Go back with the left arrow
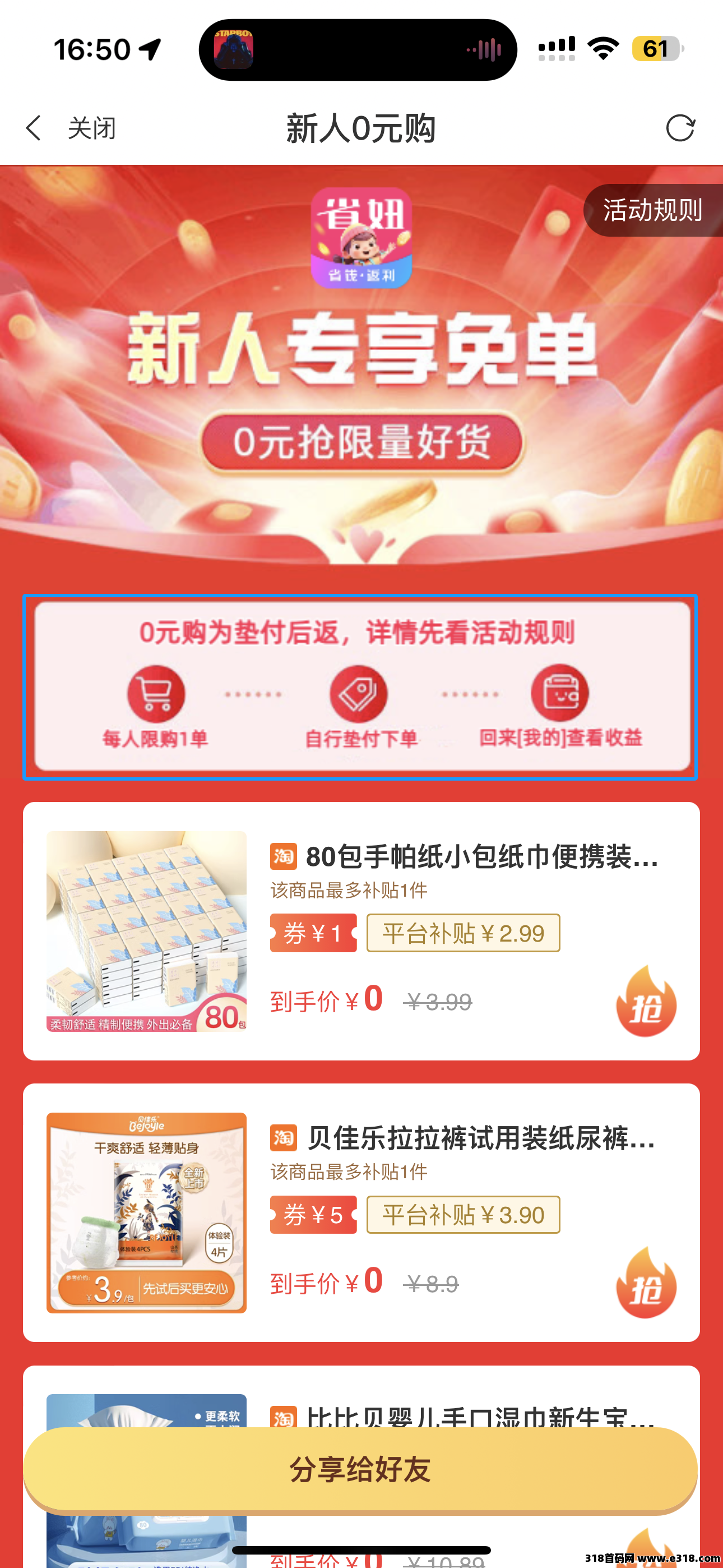The width and height of the screenshot is (723, 1568). coord(34,128)
